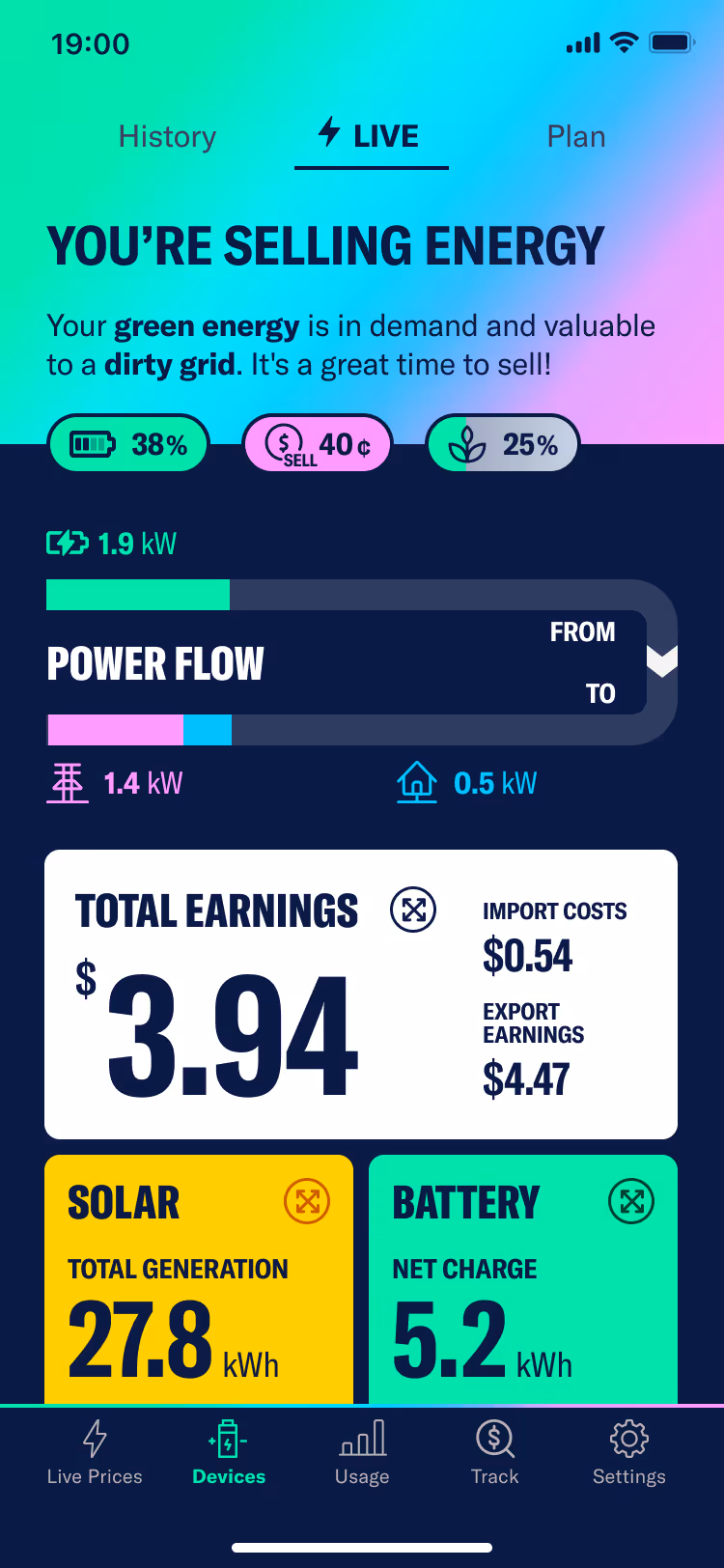Select the LIVE tab
This screenshot has width=724, height=1568.
(x=371, y=136)
